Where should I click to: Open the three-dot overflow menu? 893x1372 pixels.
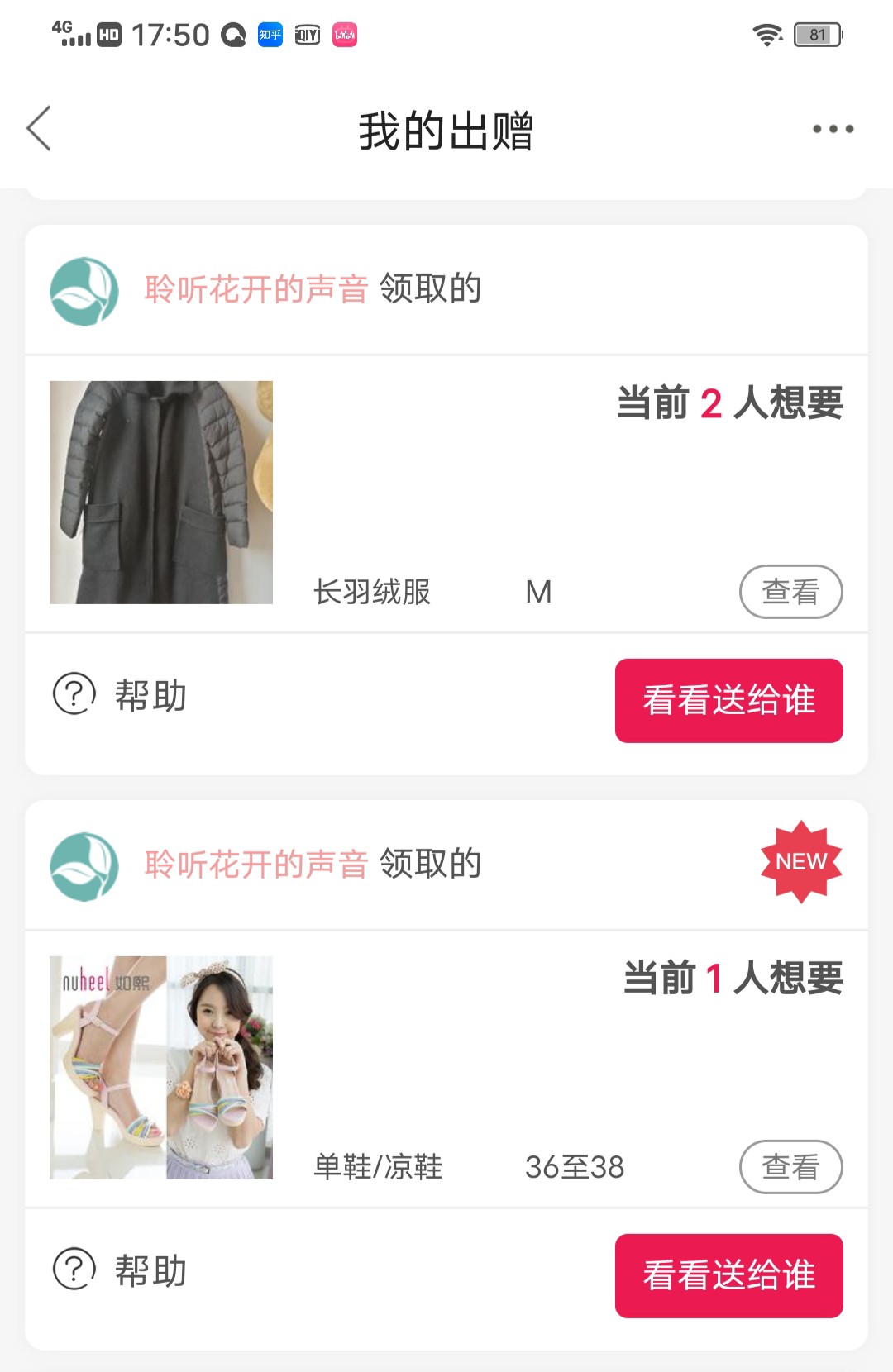[832, 129]
